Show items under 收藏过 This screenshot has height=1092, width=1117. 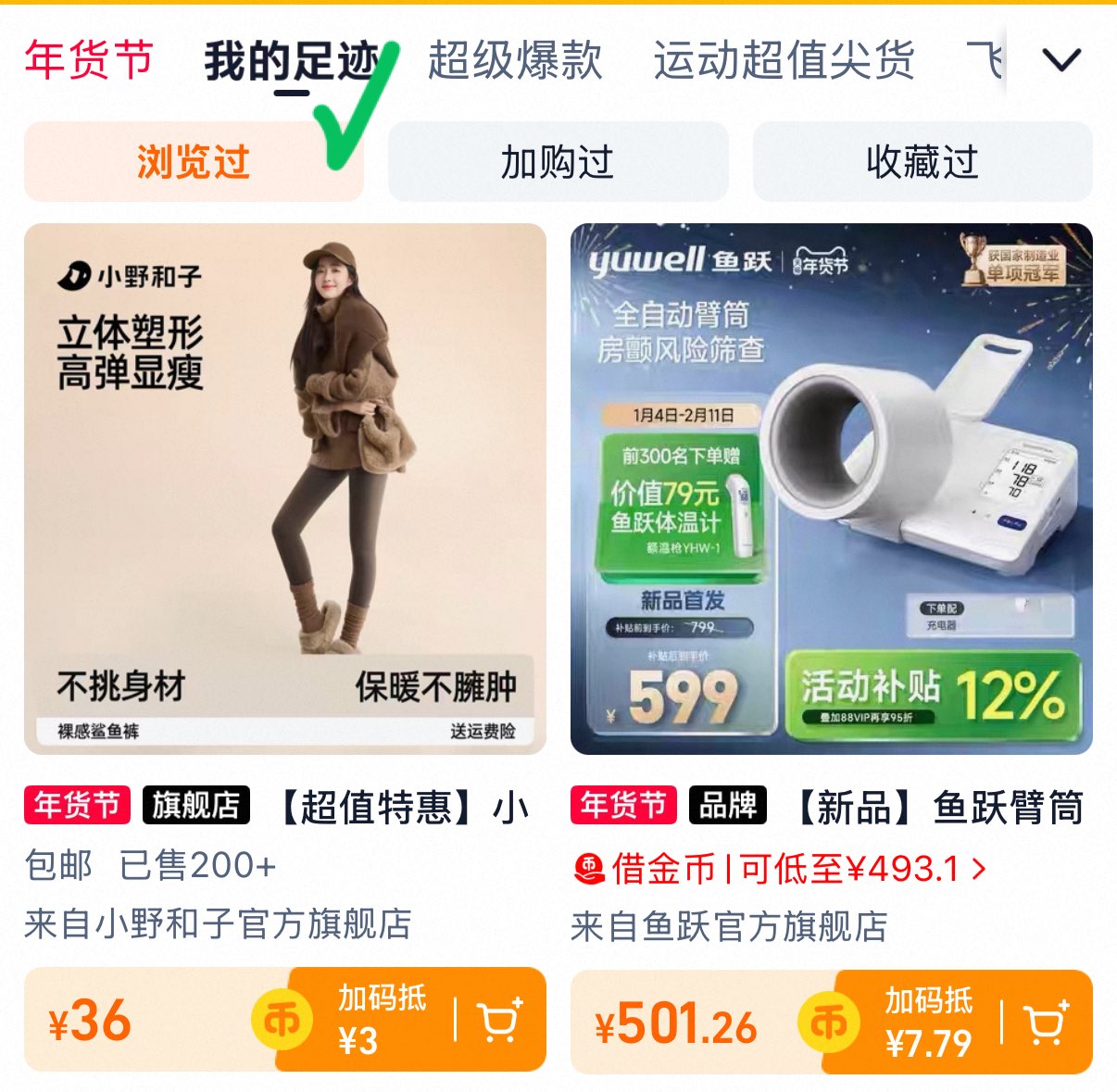click(922, 162)
